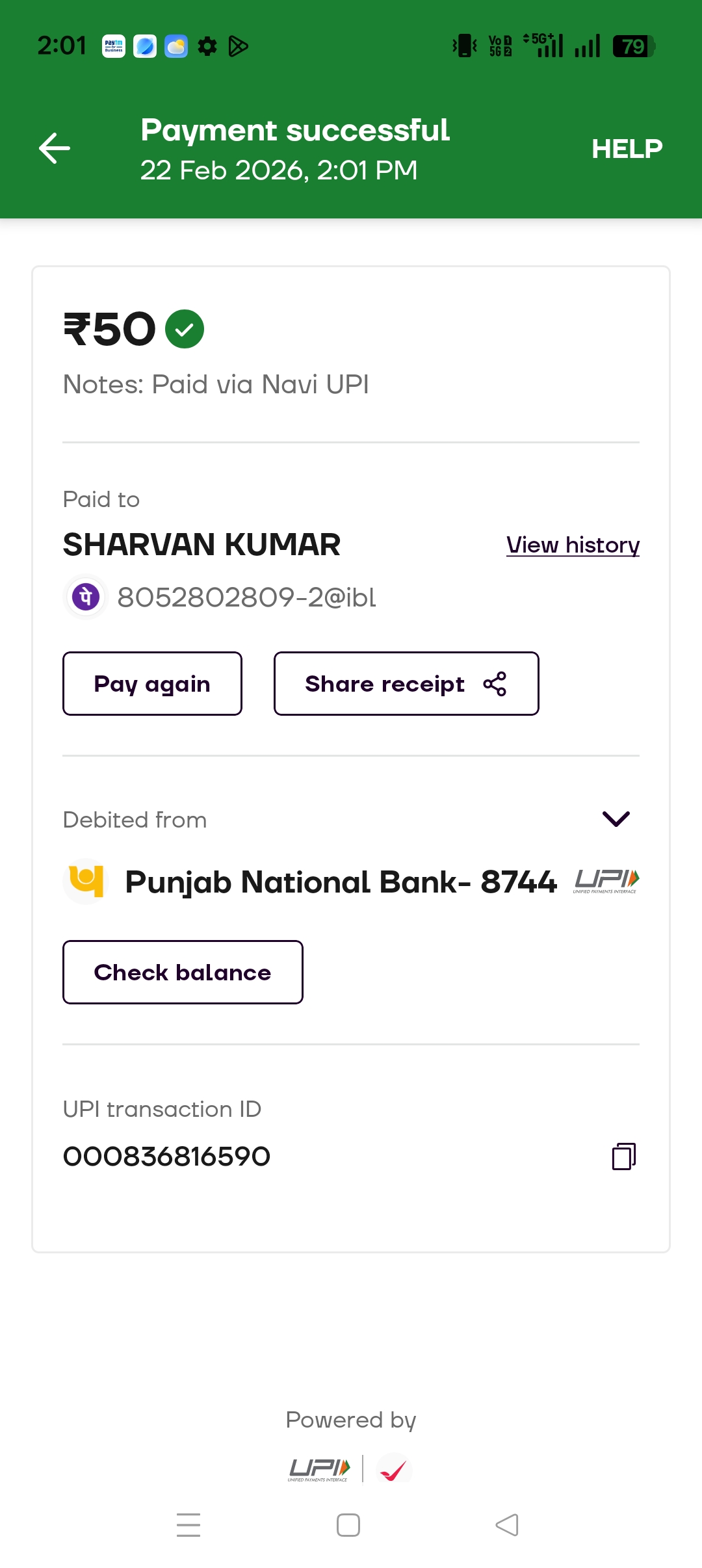Tap Pay again button
702x1568 pixels.
152,684
